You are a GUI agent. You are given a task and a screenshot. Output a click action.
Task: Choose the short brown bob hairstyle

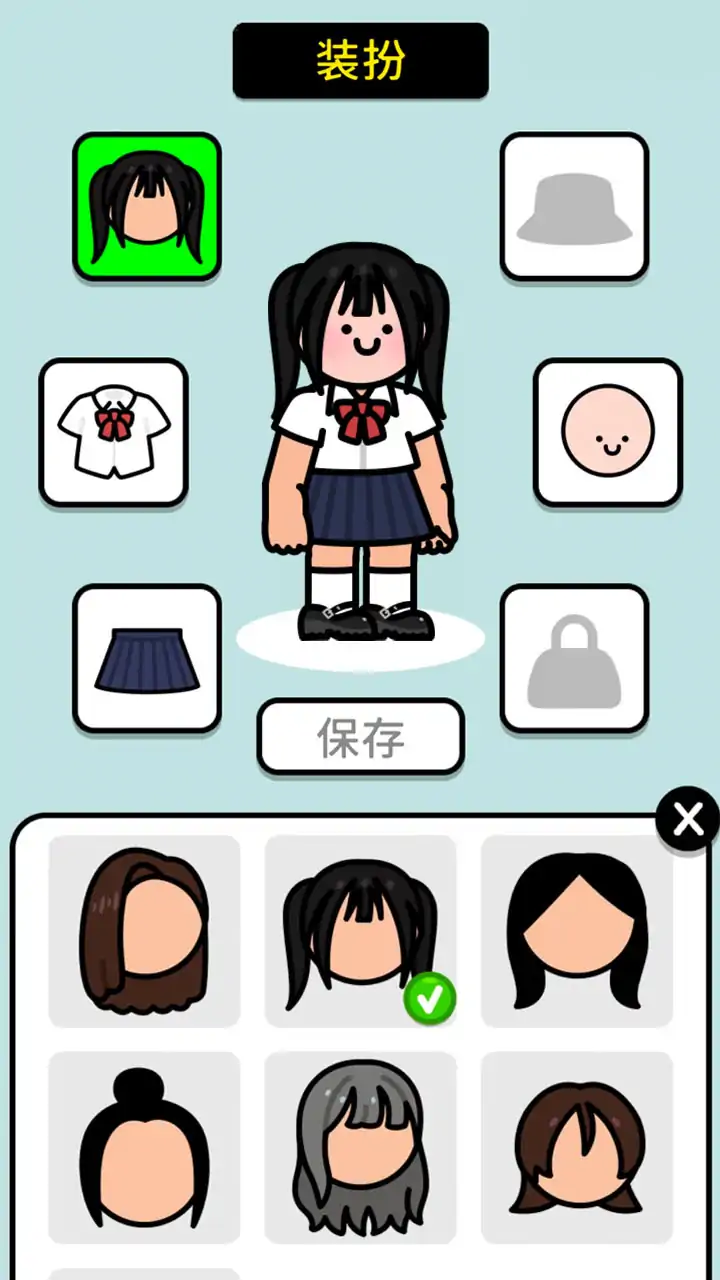tap(576, 1147)
